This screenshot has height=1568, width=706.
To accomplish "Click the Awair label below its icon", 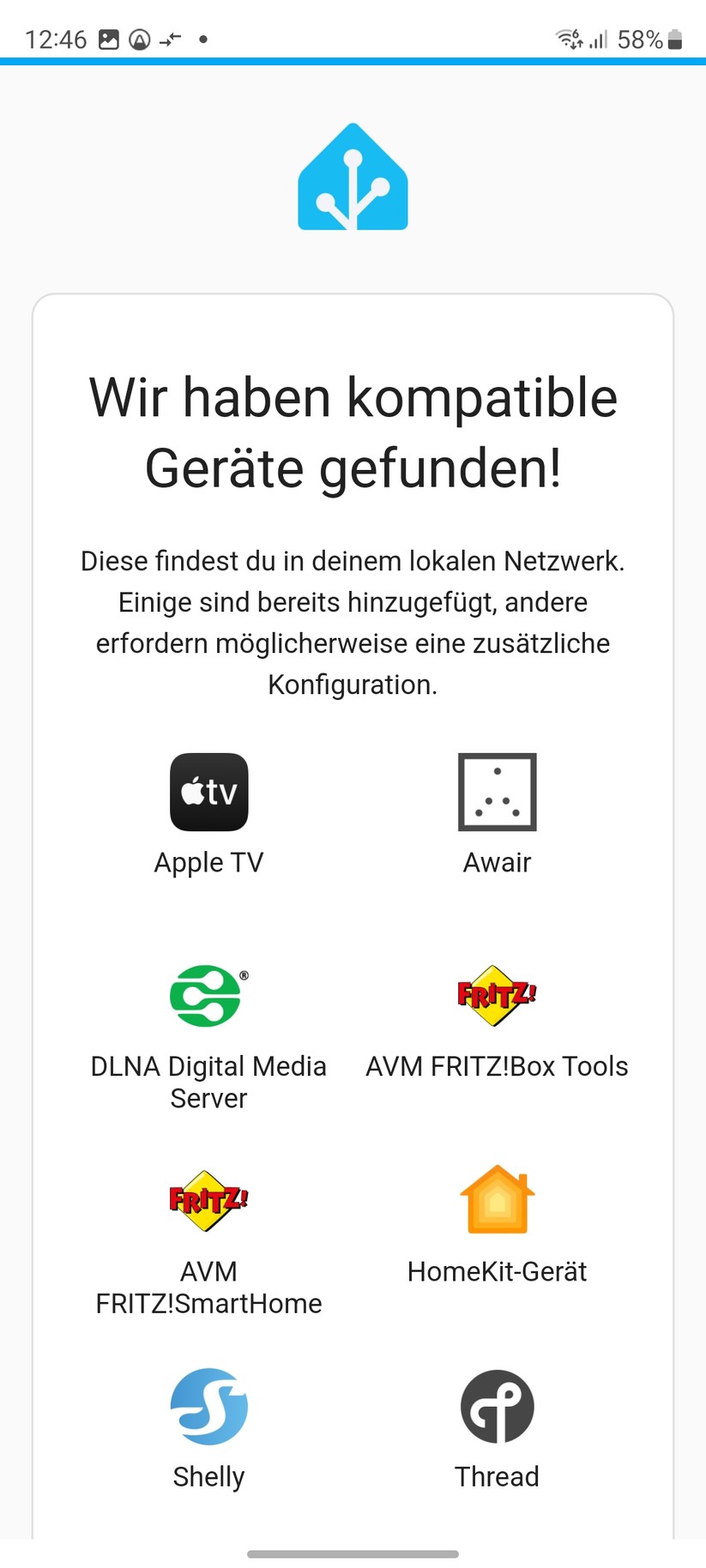I will point(497,862).
